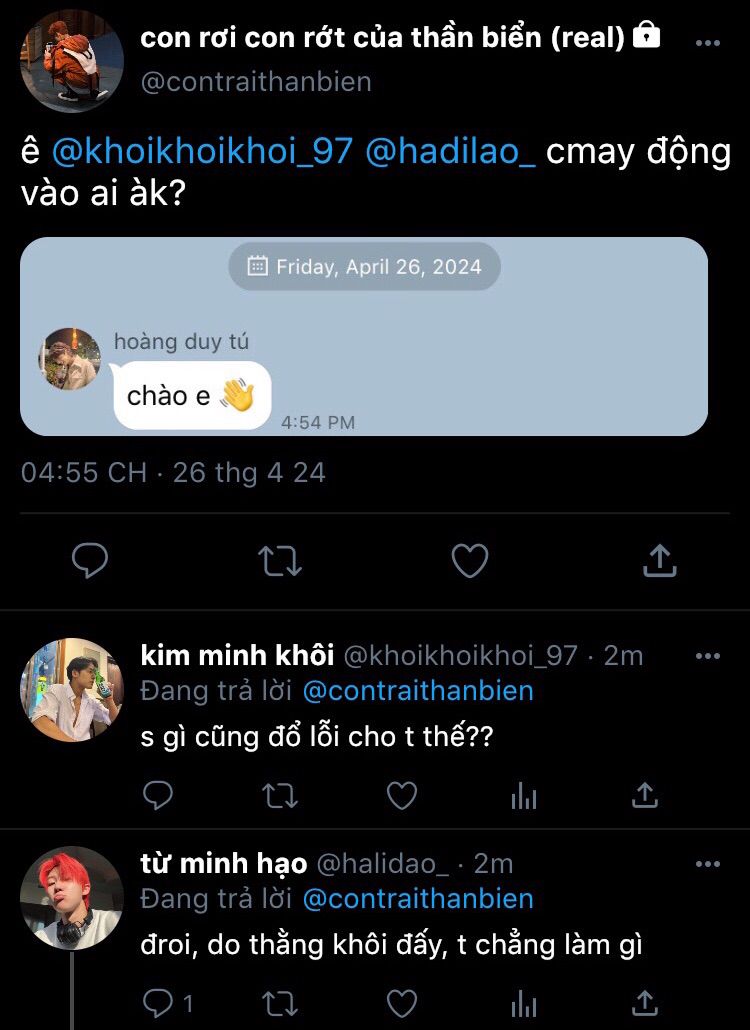Like the main tweet
Image resolution: width=750 pixels, height=1030 pixels.
(x=469, y=561)
